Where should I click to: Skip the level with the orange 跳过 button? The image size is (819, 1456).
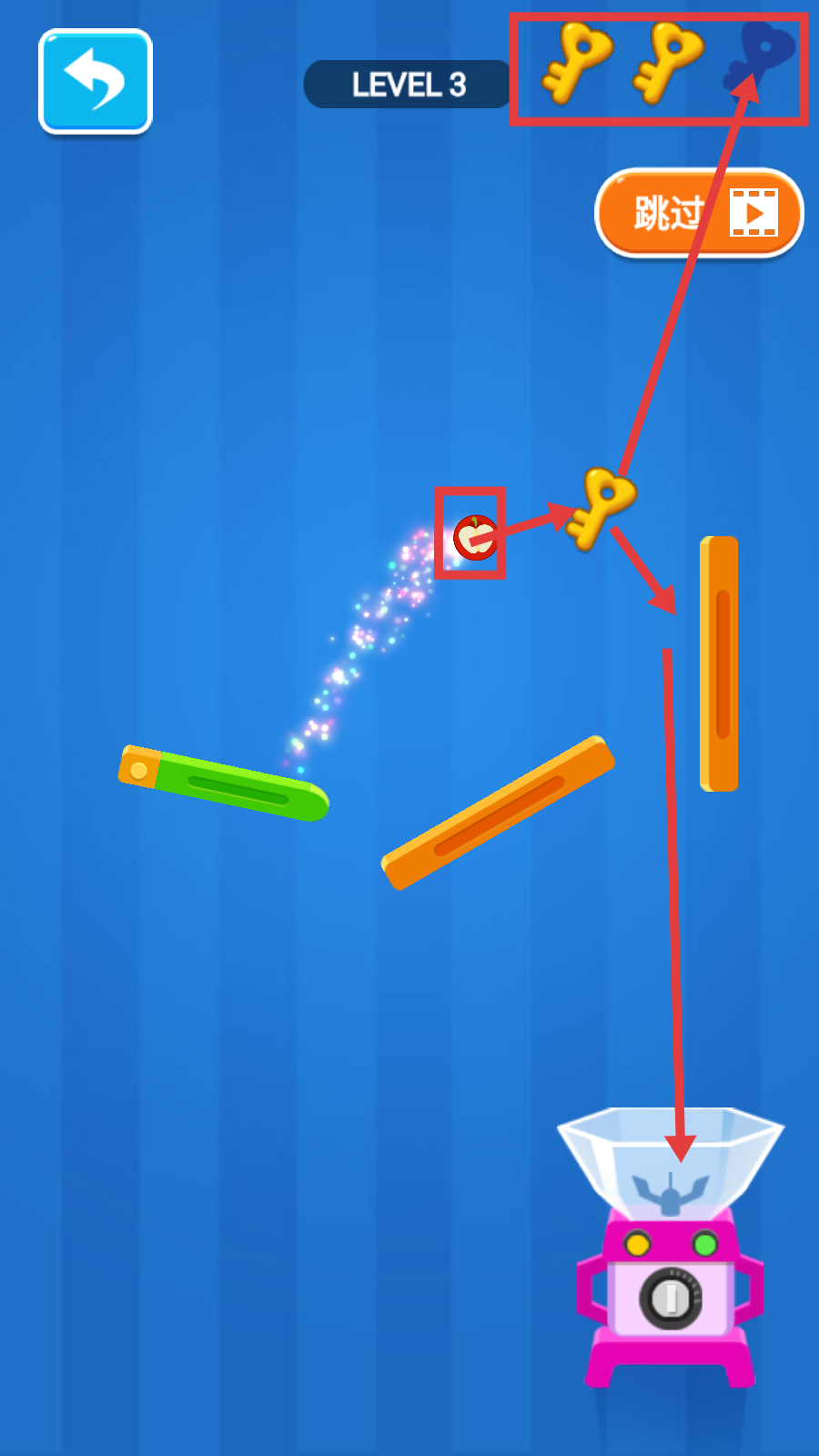point(698,213)
